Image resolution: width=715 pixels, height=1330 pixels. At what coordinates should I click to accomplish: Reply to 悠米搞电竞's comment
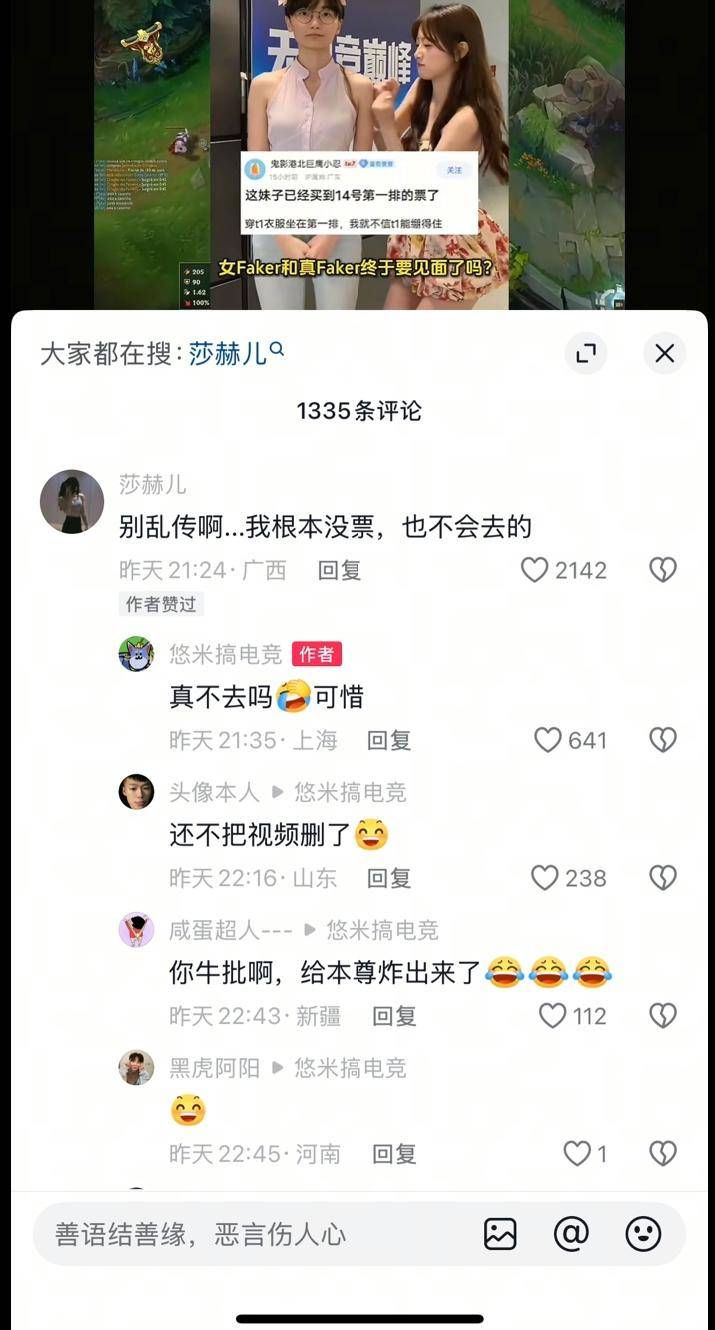coord(388,740)
